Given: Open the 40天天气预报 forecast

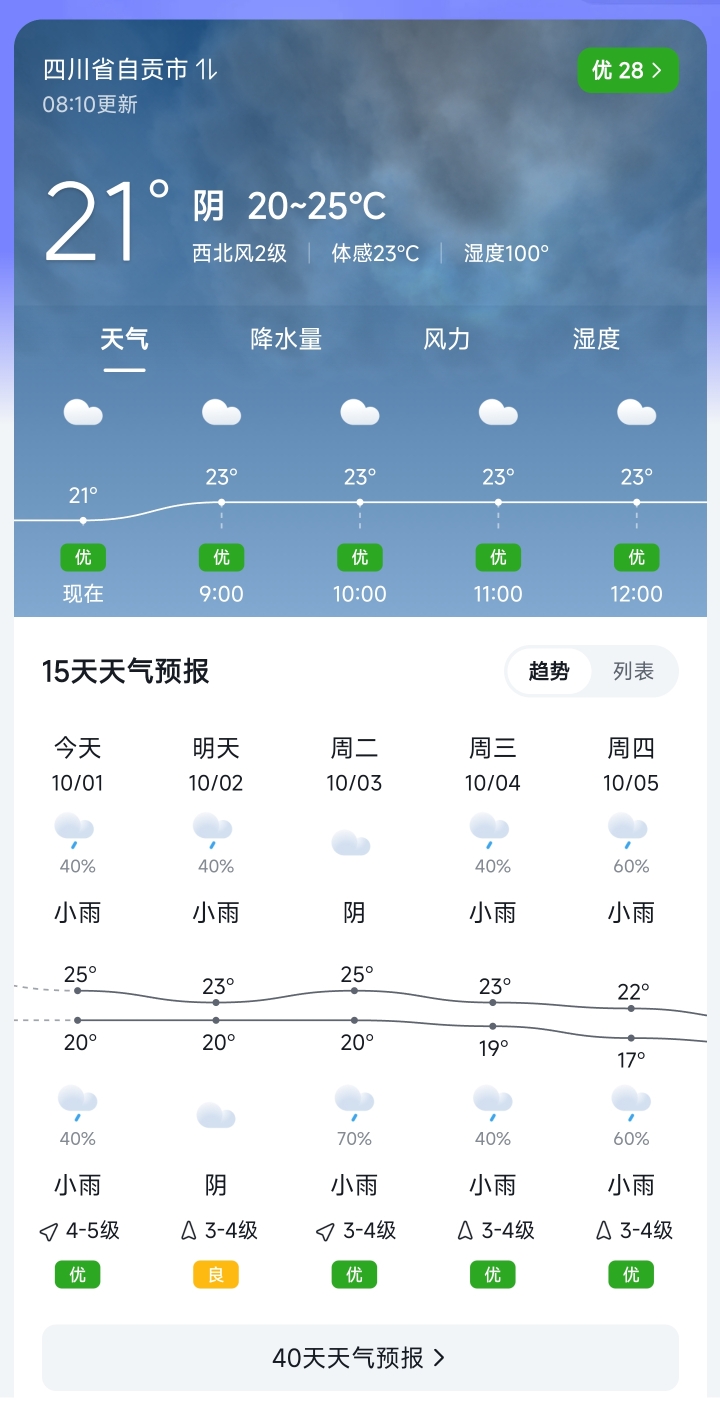Looking at the screenshot, I should [360, 1357].
